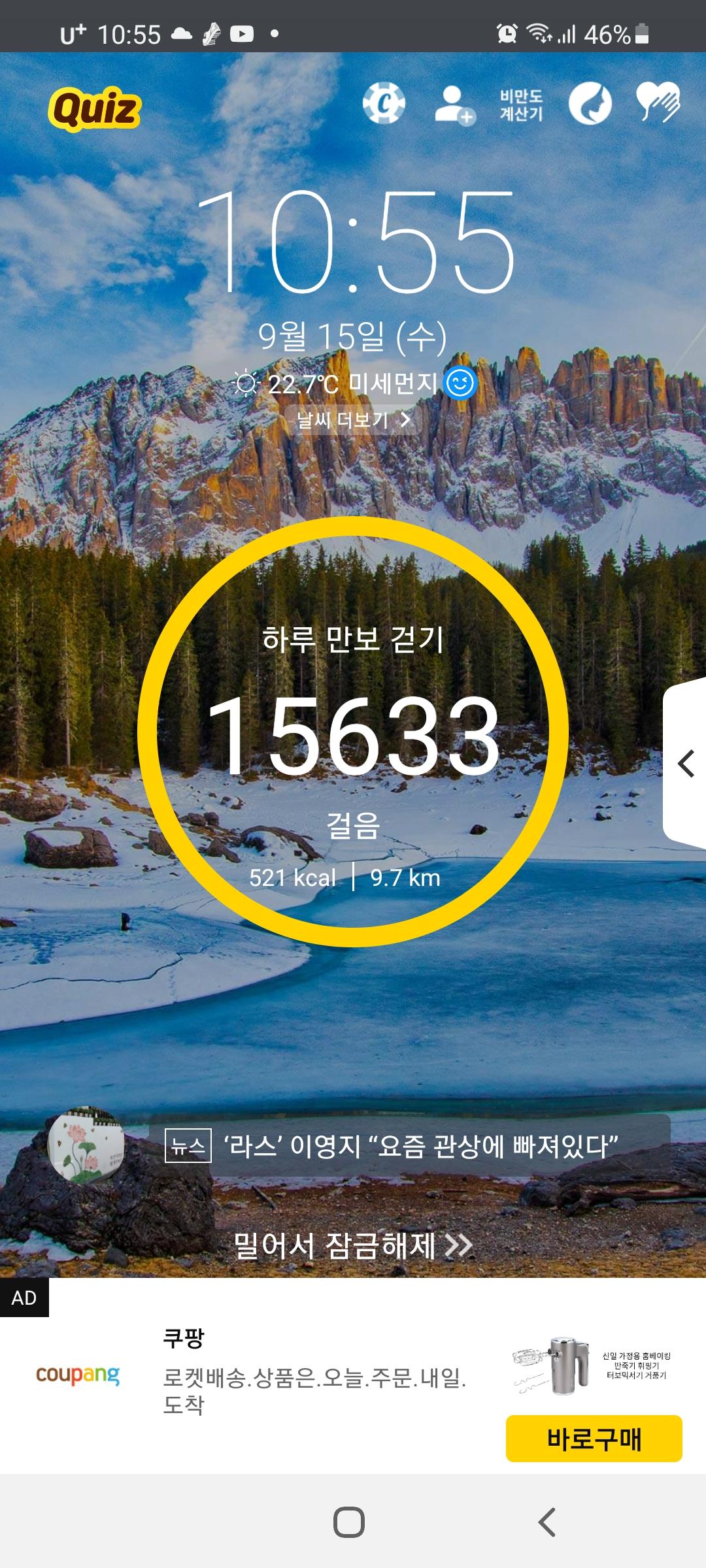Open 비만도 계산기 calculator
Screen dimensions: 706x1568
click(521, 105)
